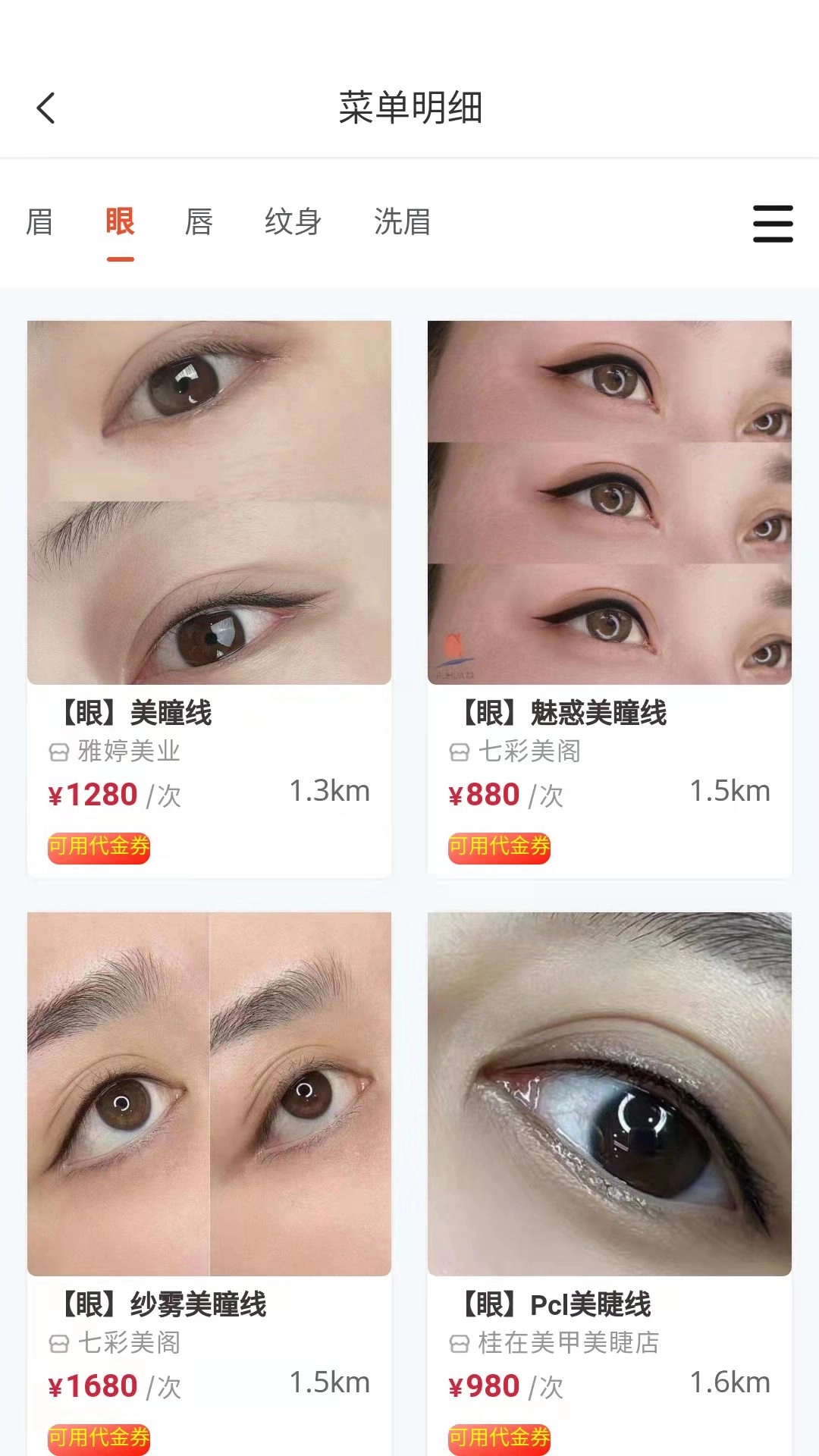Click the shop name 七彩美阁
This screenshot has height=1456, width=819.
coord(523,752)
